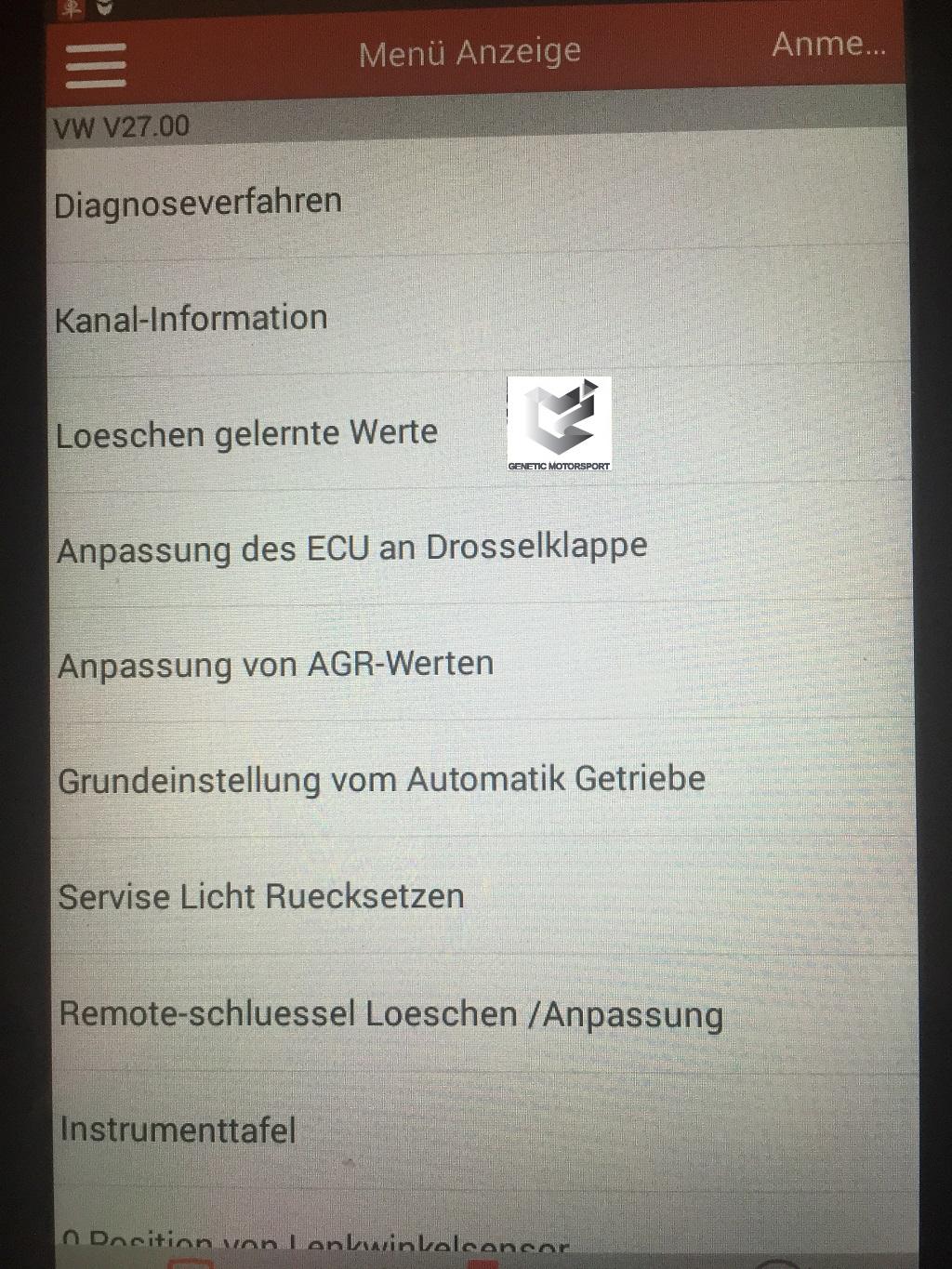Image resolution: width=952 pixels, height=1269 pixels.
Task: Choose Loeschen gelernte Werte
Action: click(247, 434)
